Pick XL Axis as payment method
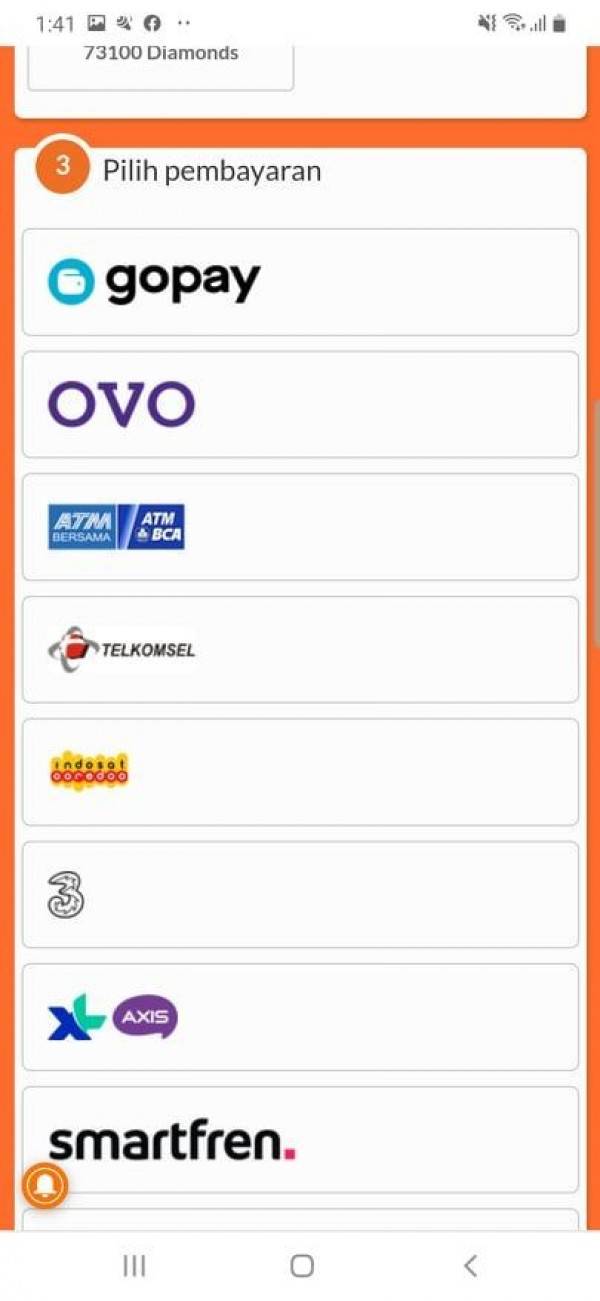 click(x=300, y=1016)
